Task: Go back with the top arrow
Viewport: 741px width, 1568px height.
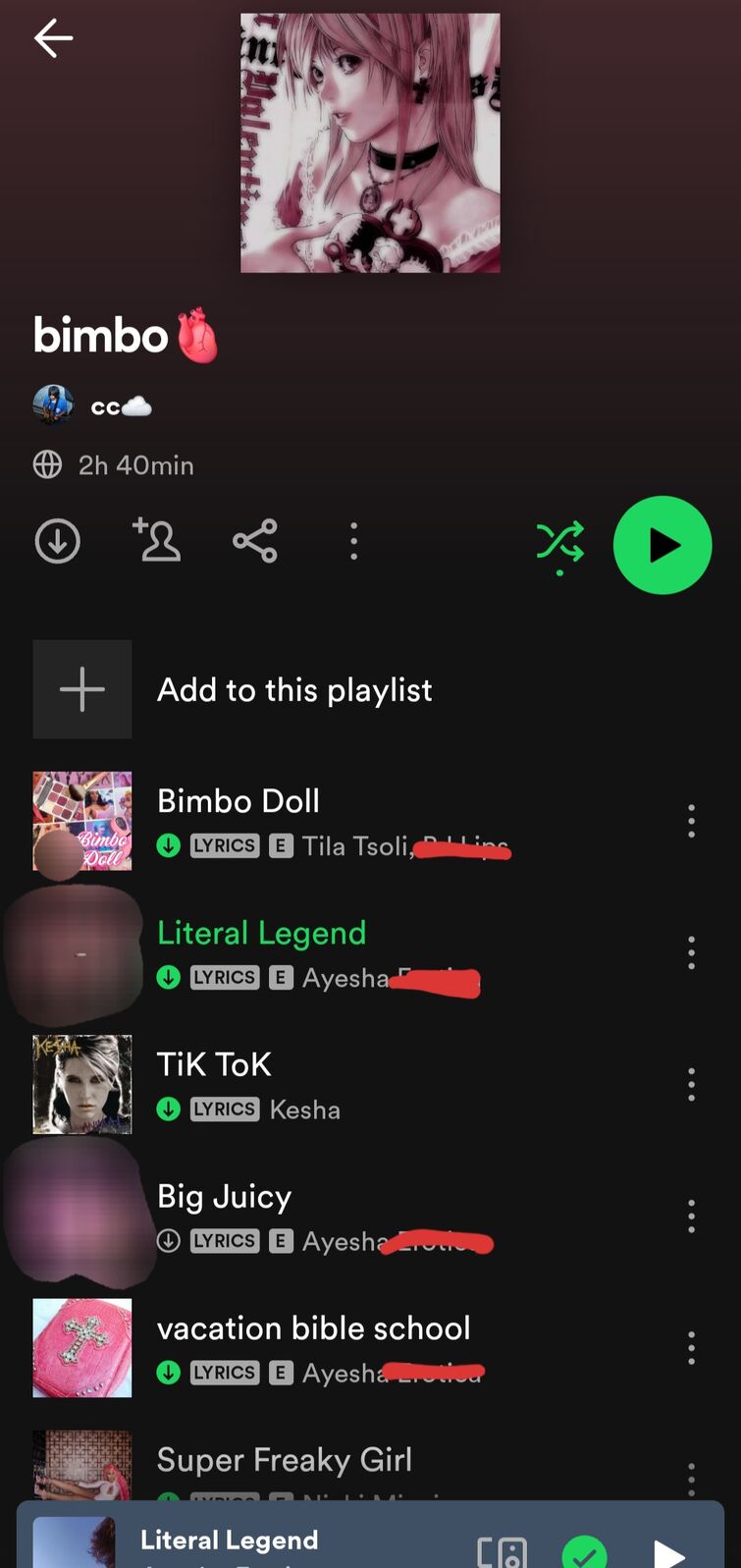Action: pos(53,38)
